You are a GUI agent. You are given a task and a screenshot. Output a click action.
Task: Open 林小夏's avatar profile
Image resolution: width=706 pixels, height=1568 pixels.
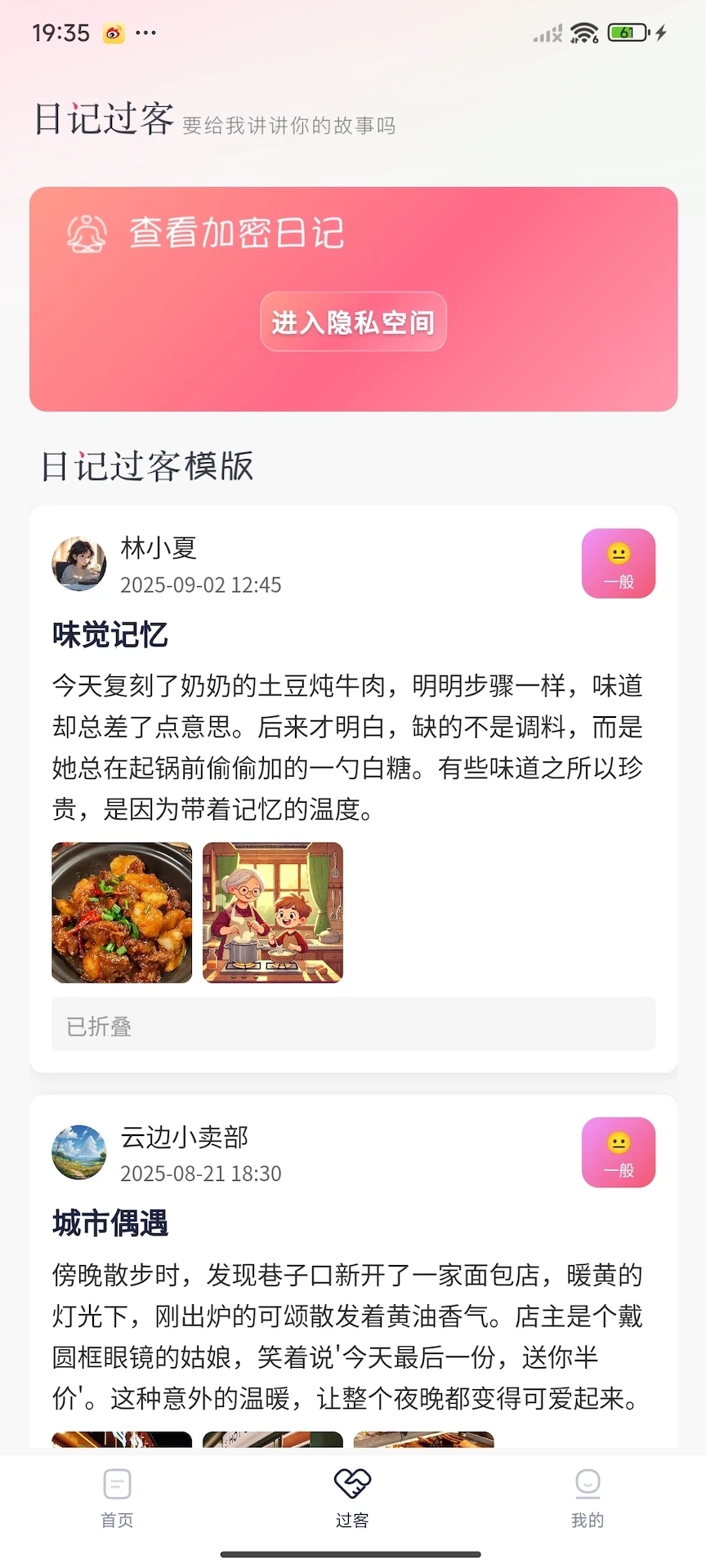point(79,563)
